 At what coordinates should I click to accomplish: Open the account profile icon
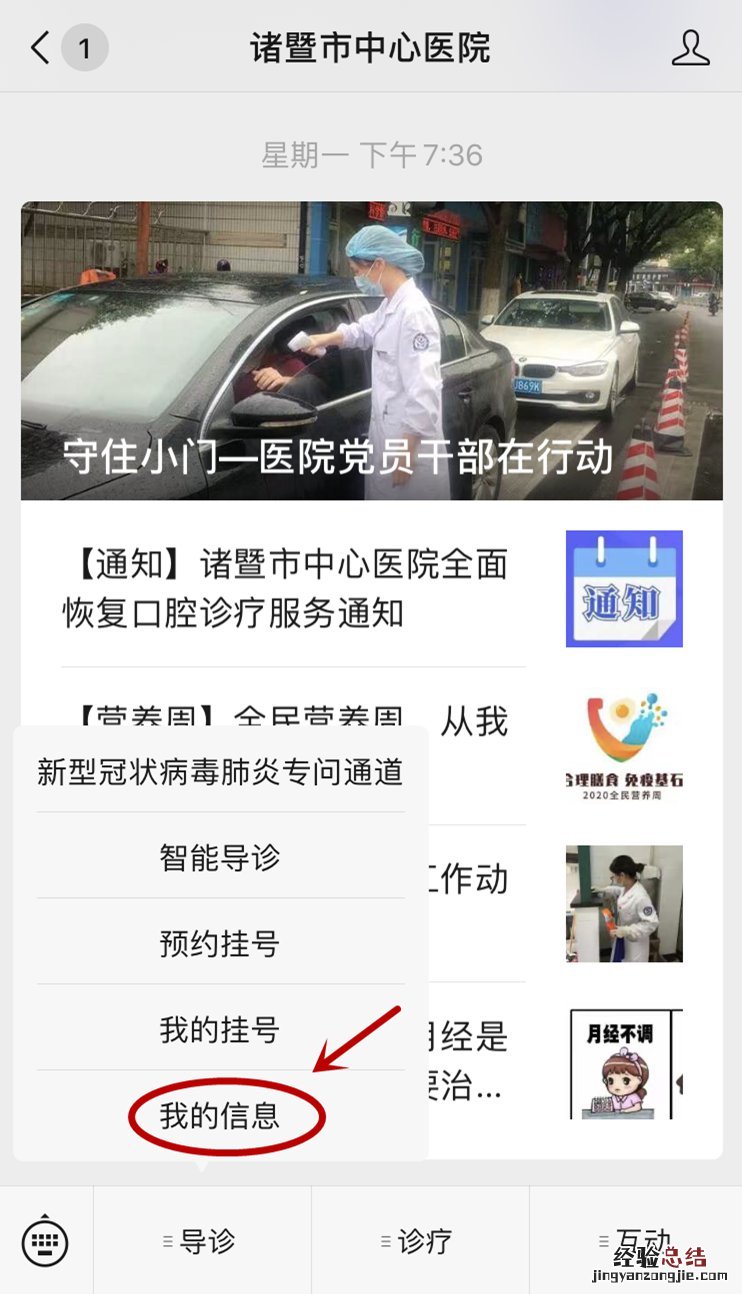point(690,48)
